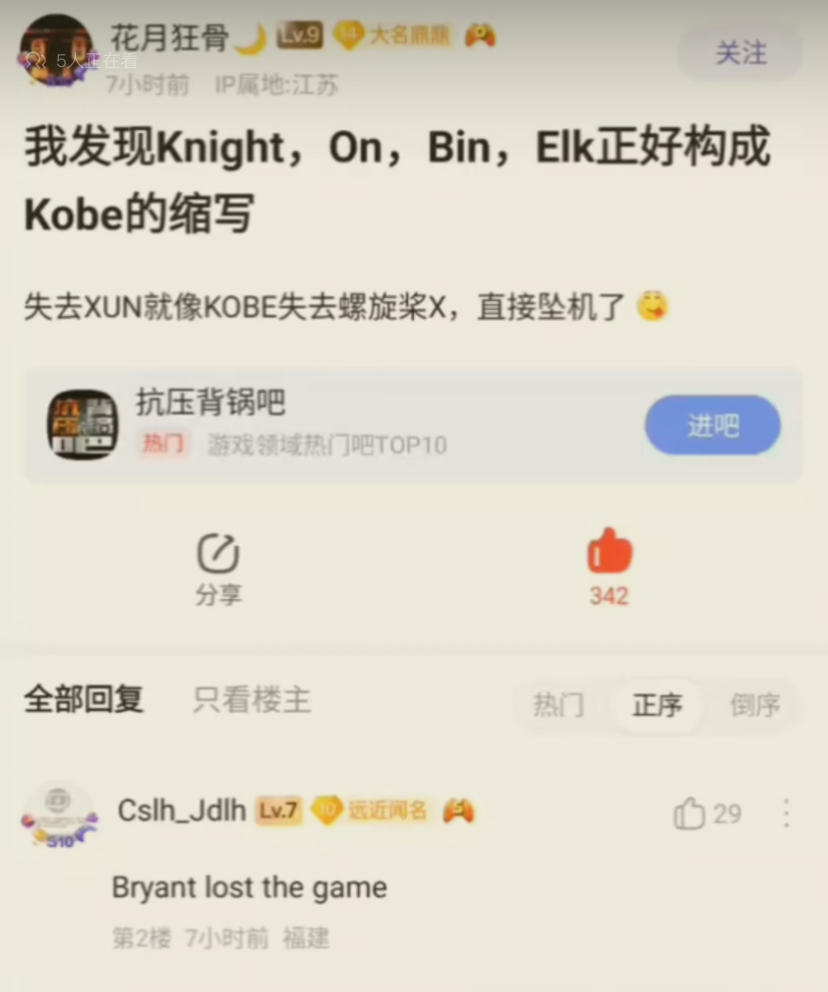Screen dimensions: 828x992
Task: Show only the original poster's replies (只看楼主)
Action: pyautogui.click(x=252, y=700)
